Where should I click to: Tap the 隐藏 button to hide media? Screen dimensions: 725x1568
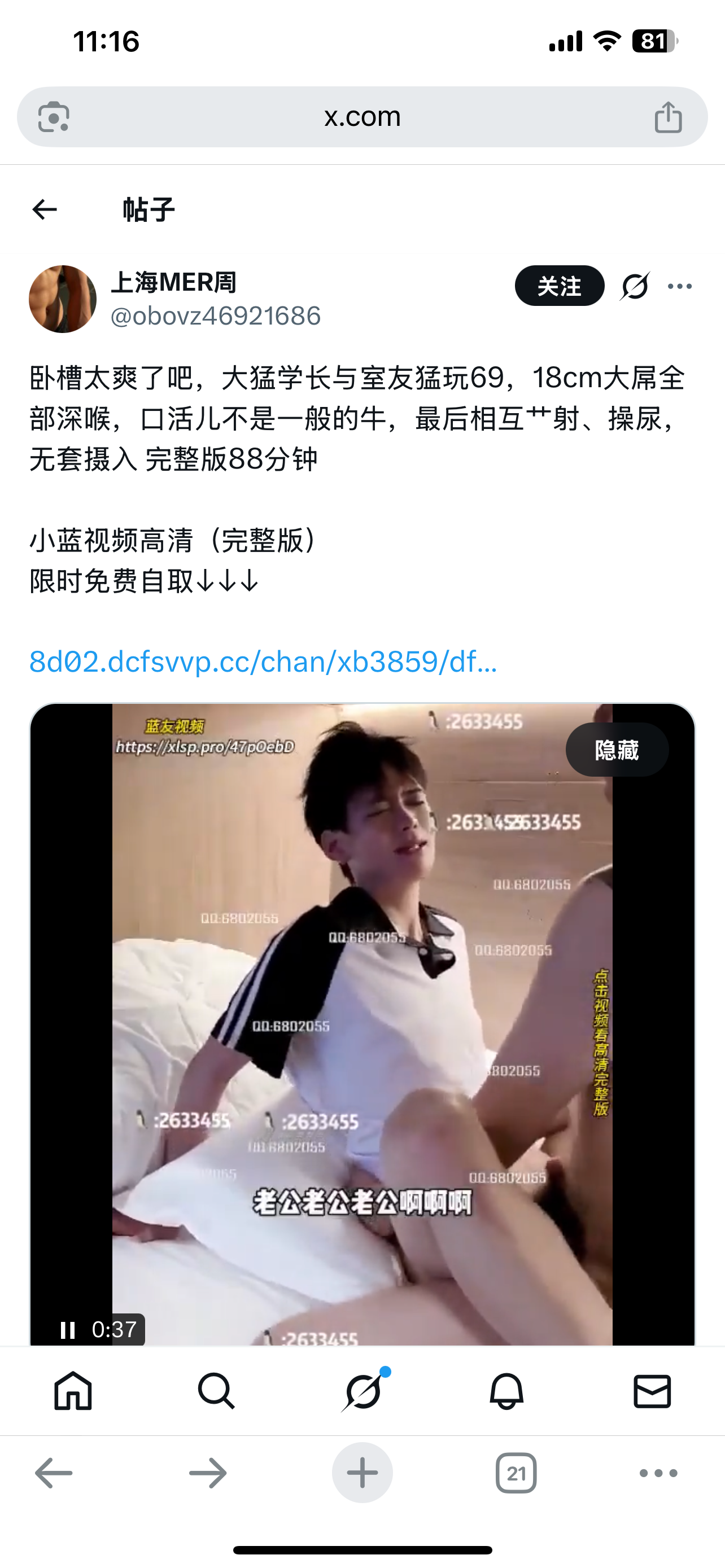617,750
